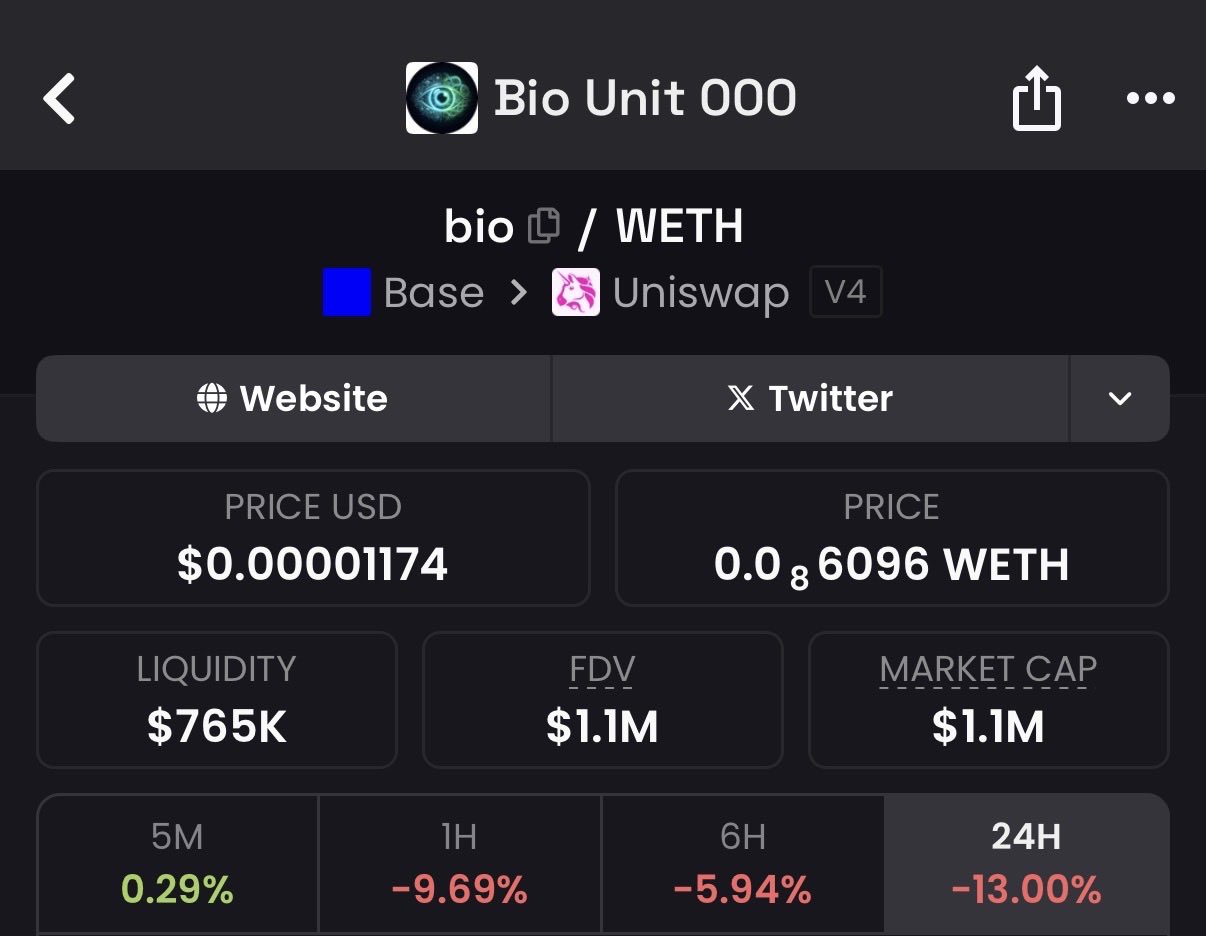This screenshot has width=1206, height=936.
Task: Select the 1H price change tab
Action: [460, 864]
